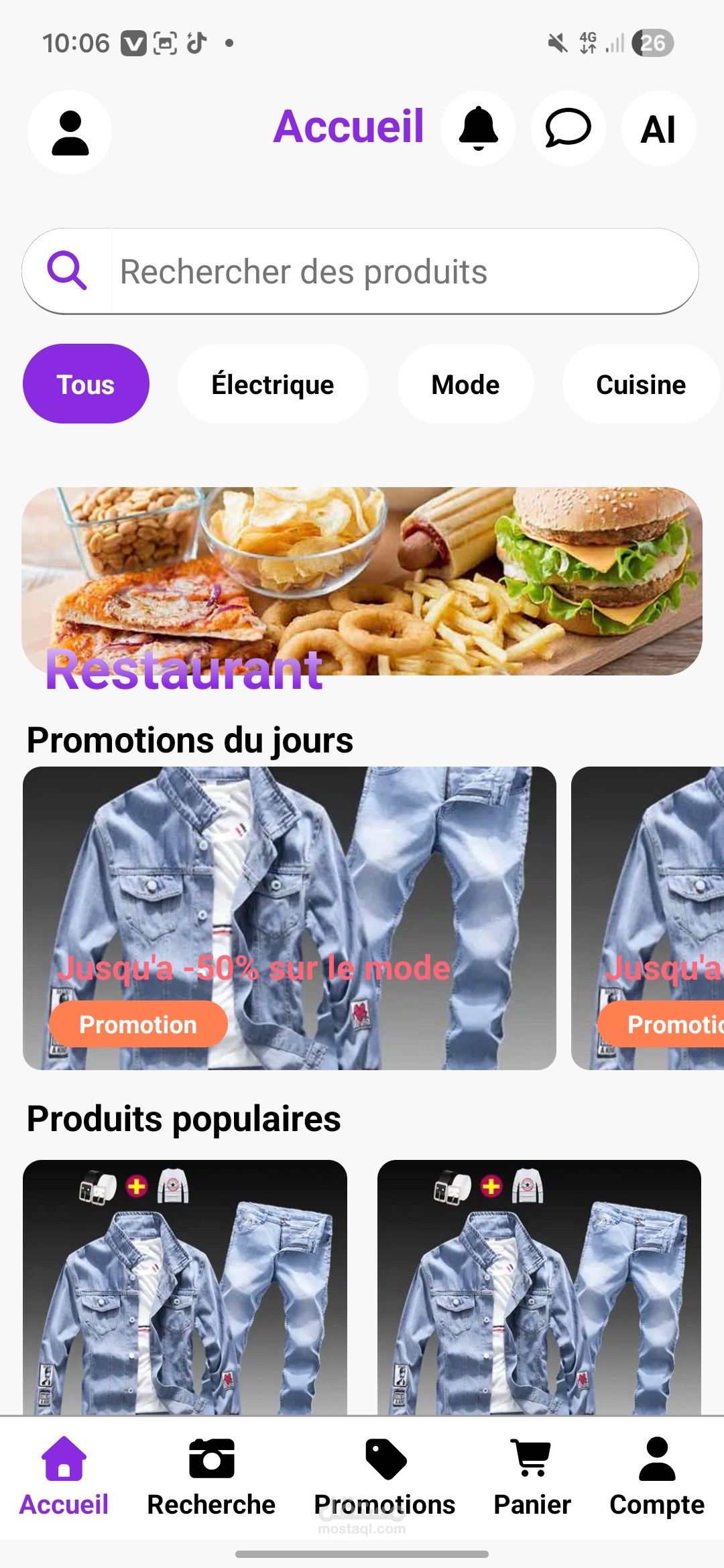Tap the Rechercher des produits field
This screenshot has width=724, height=1568.
tap(402, 271)
